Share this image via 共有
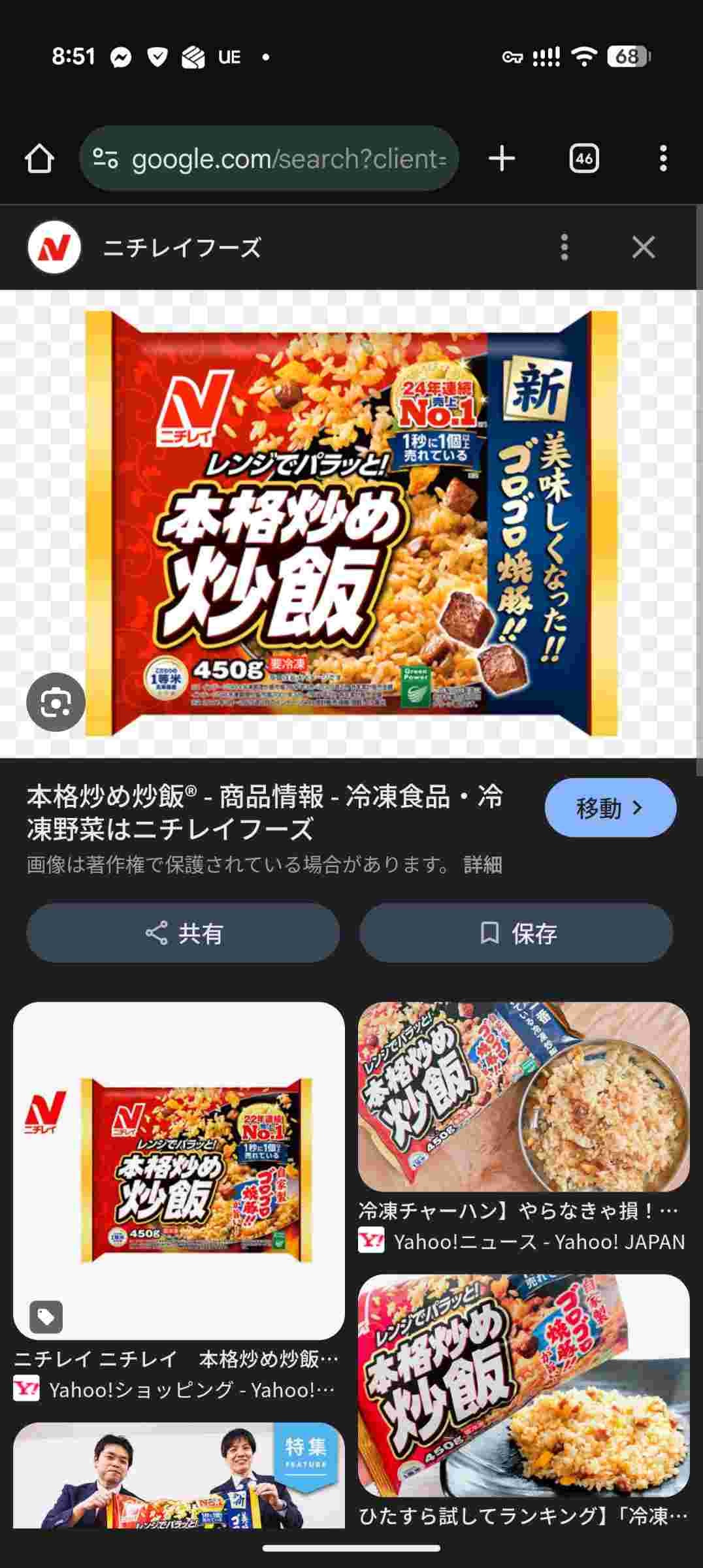Viewport: 703px width, 1568px height. 183,933
